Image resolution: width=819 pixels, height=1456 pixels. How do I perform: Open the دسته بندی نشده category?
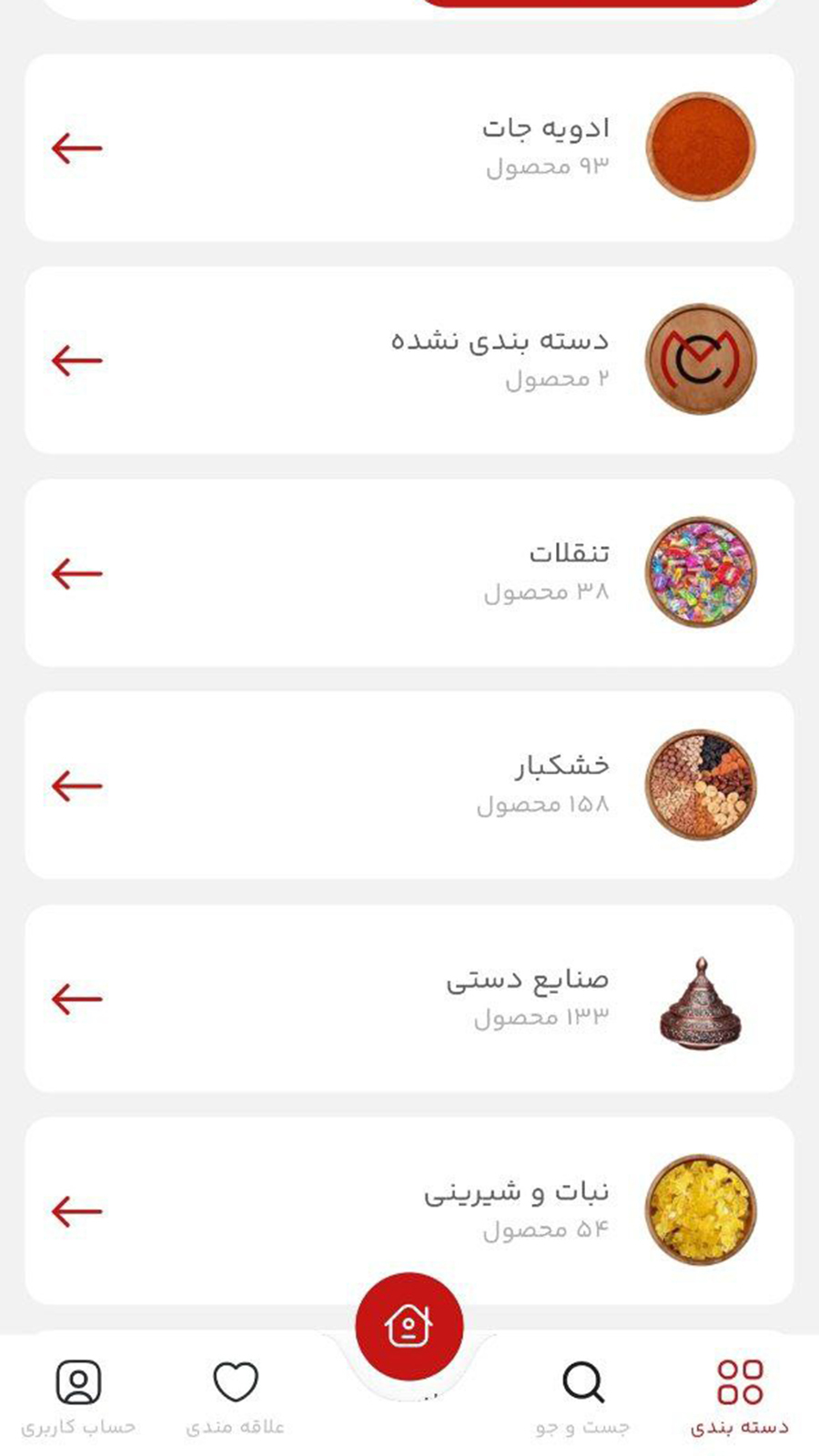[409, 359]
